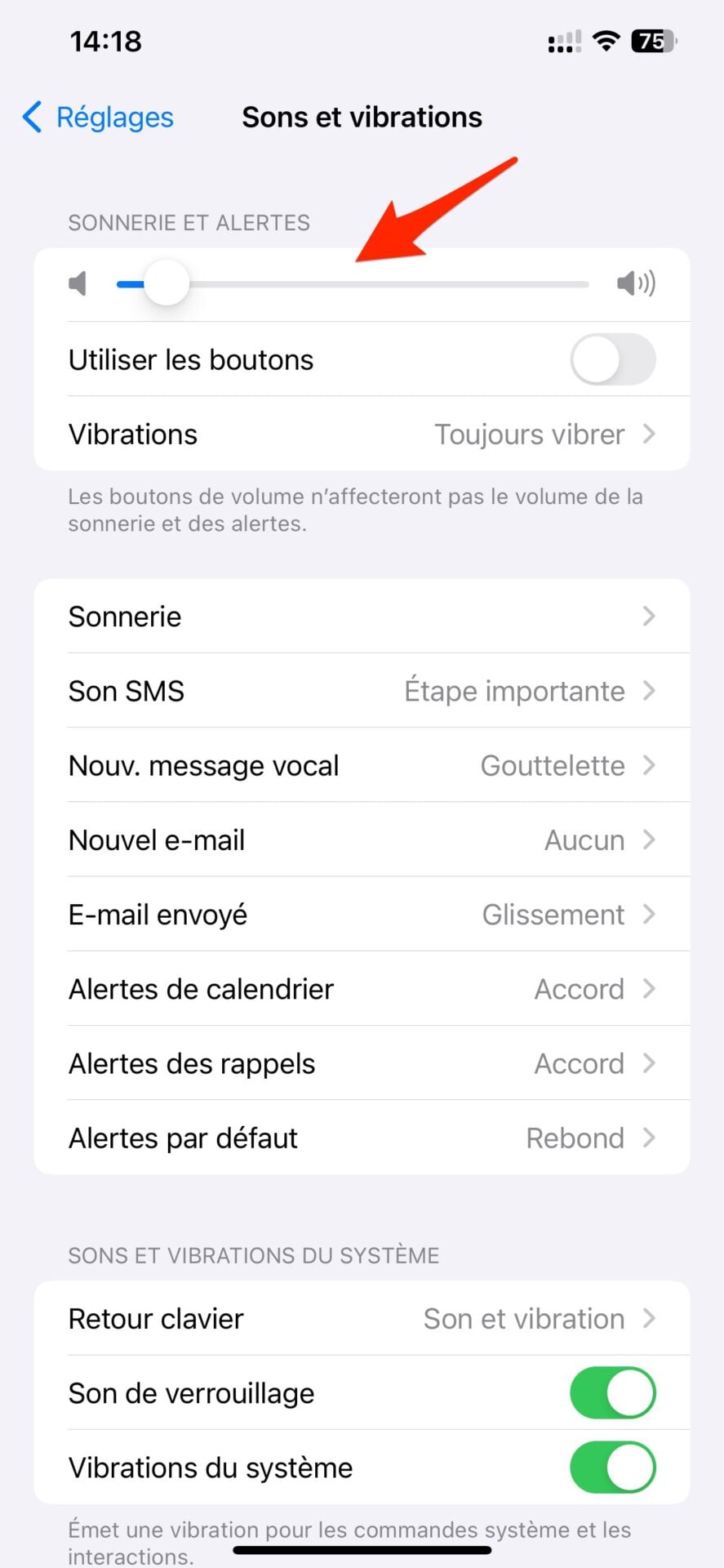Go back to Réglages
This screenshot has width=724, height=1568.
coord(98,118)
